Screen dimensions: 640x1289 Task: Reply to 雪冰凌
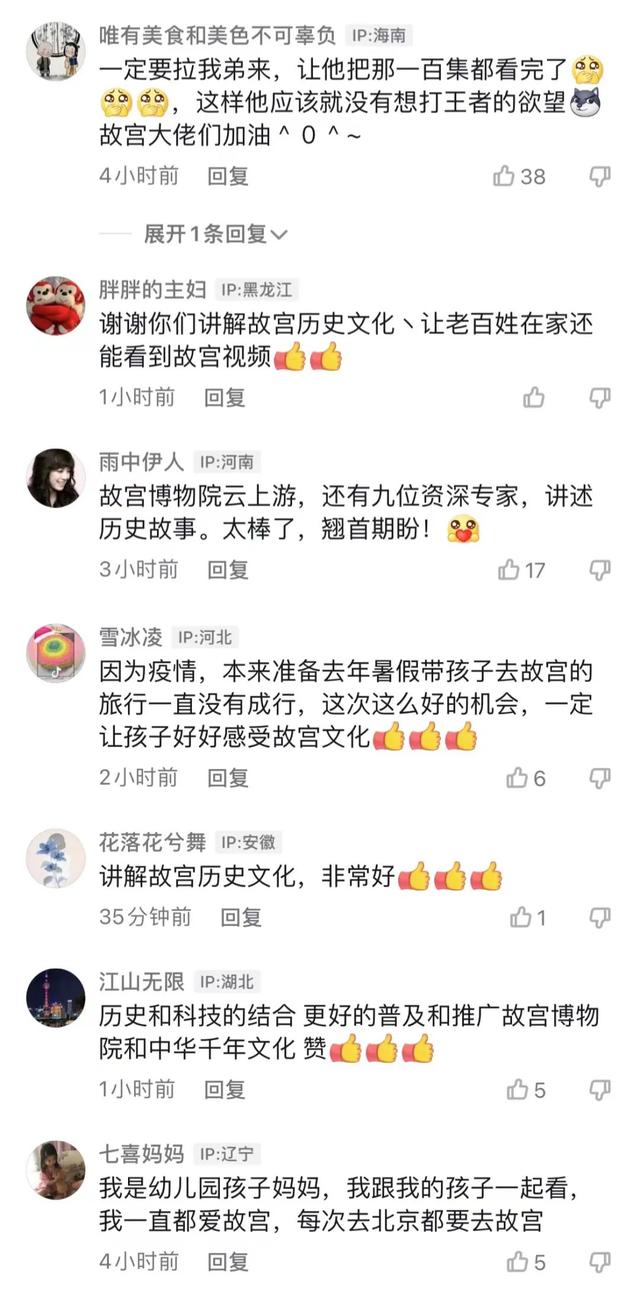[x=227, y=778]
